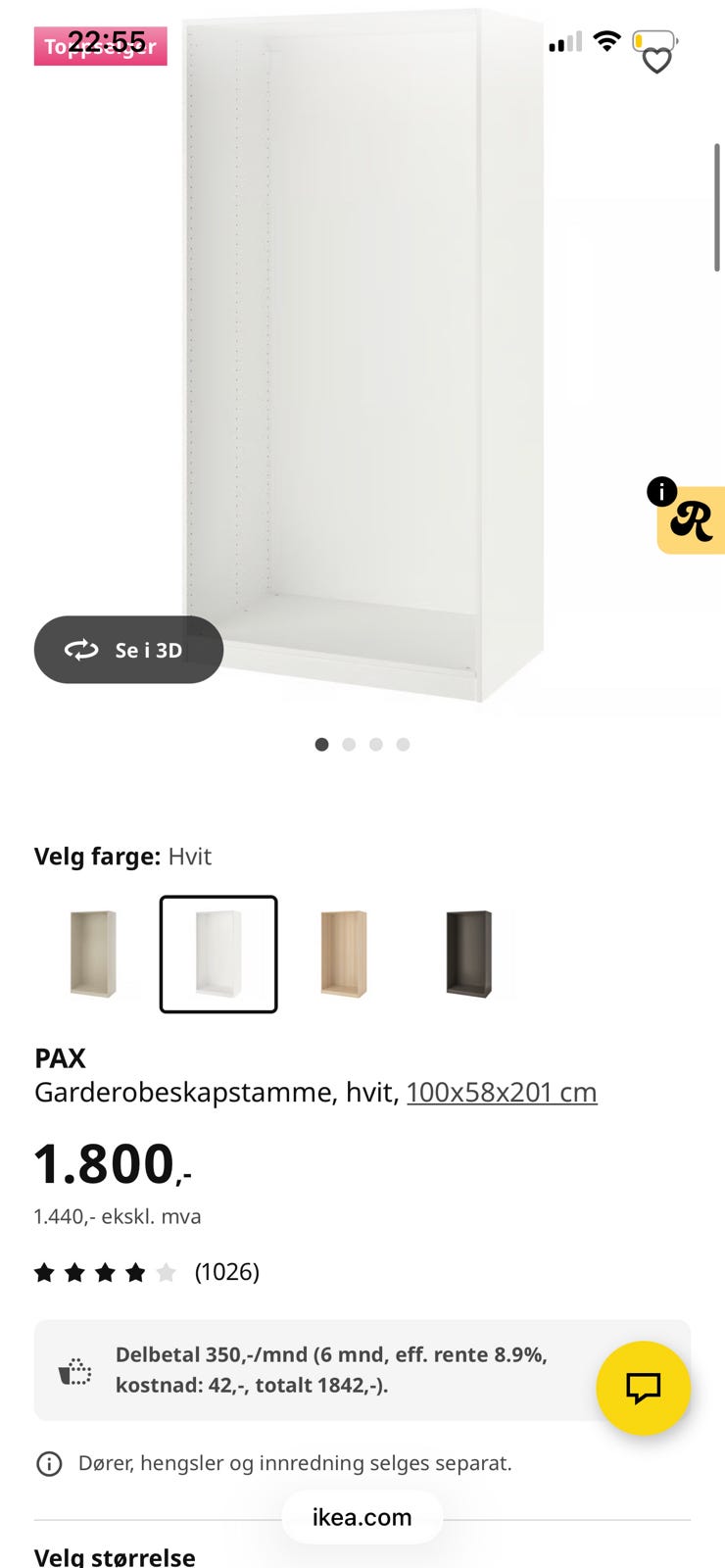725x1568 pixels.
Task: Open the ikea.com link
Action: [362, 1516]
